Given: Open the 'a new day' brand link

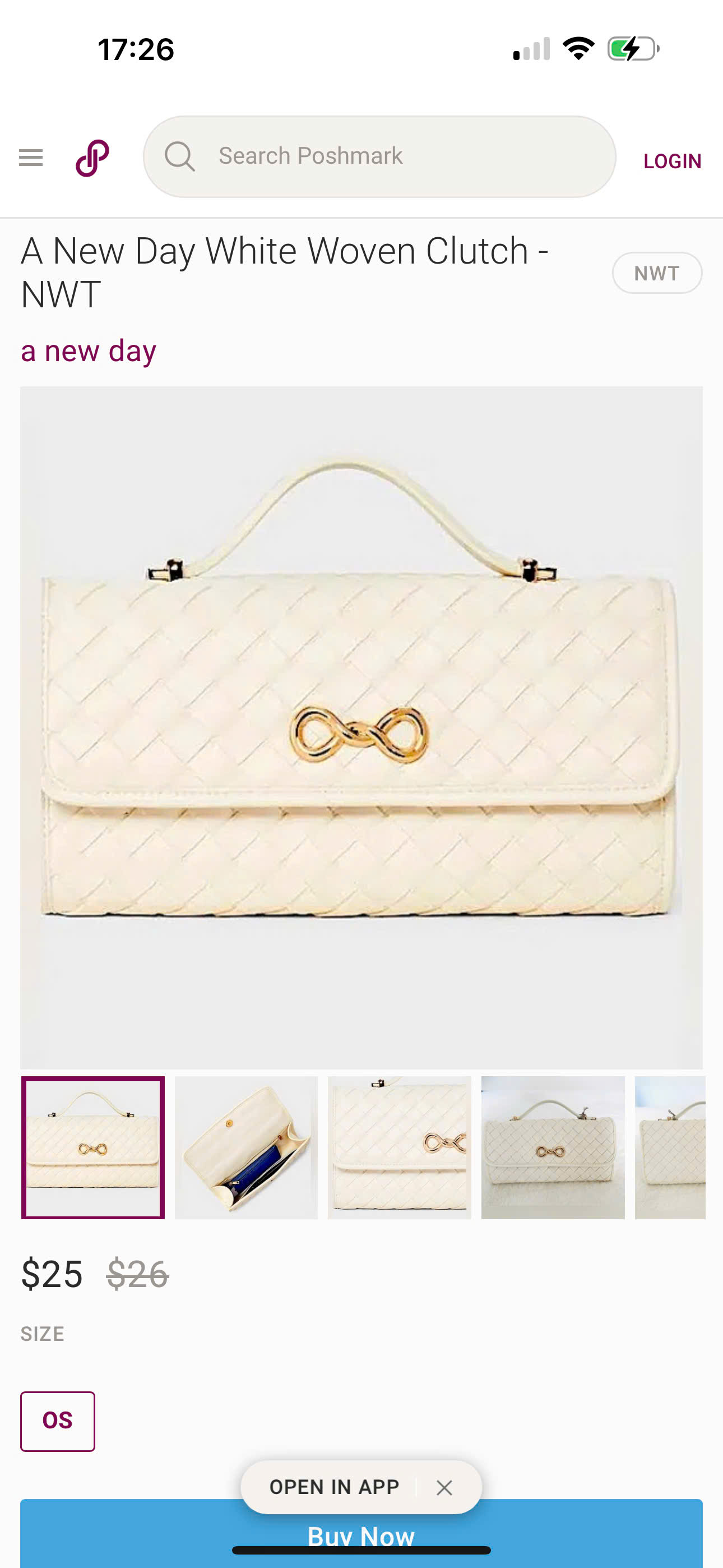Looking at the screenshot, I should pos(89,351).
